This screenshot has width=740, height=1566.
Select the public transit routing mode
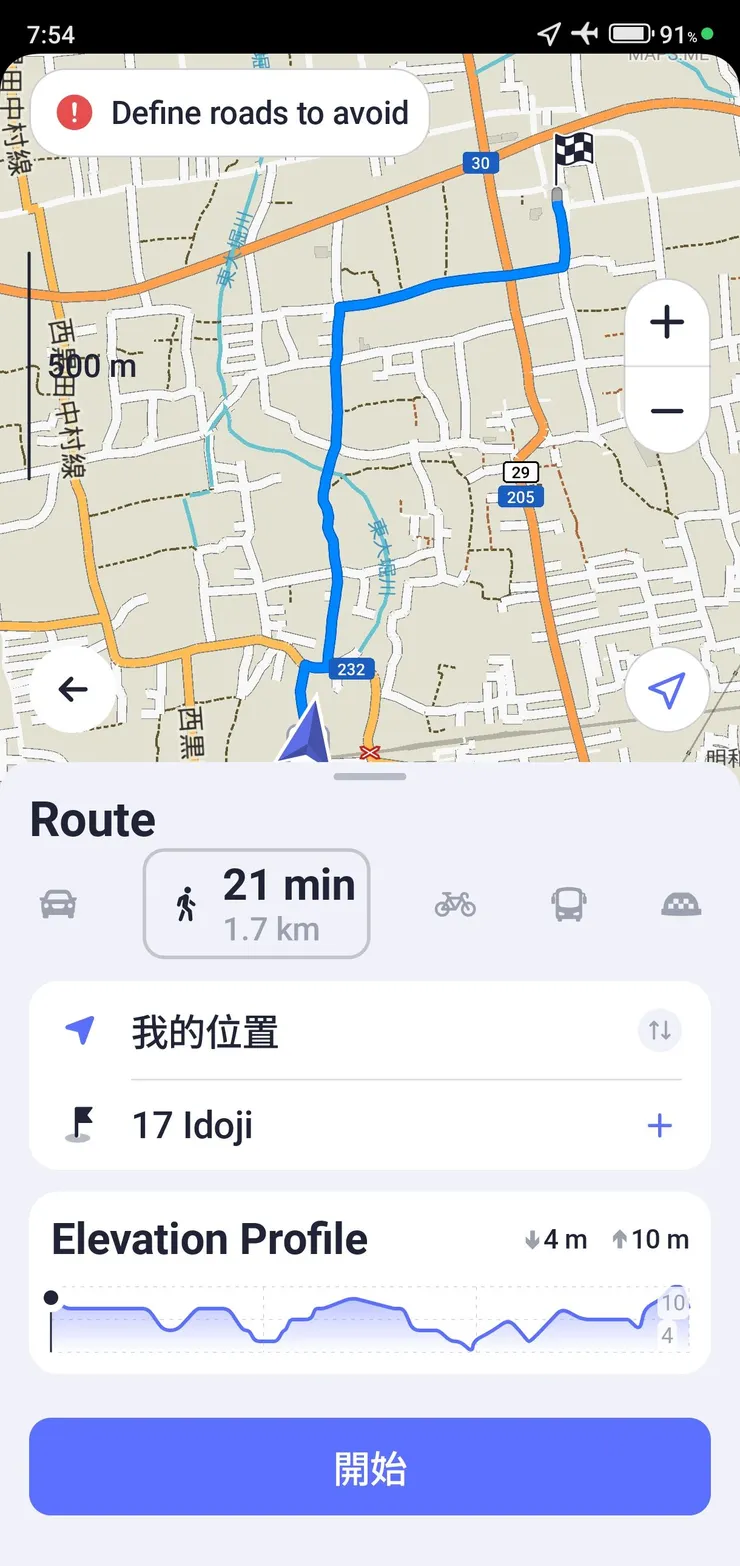pos(568,903)
